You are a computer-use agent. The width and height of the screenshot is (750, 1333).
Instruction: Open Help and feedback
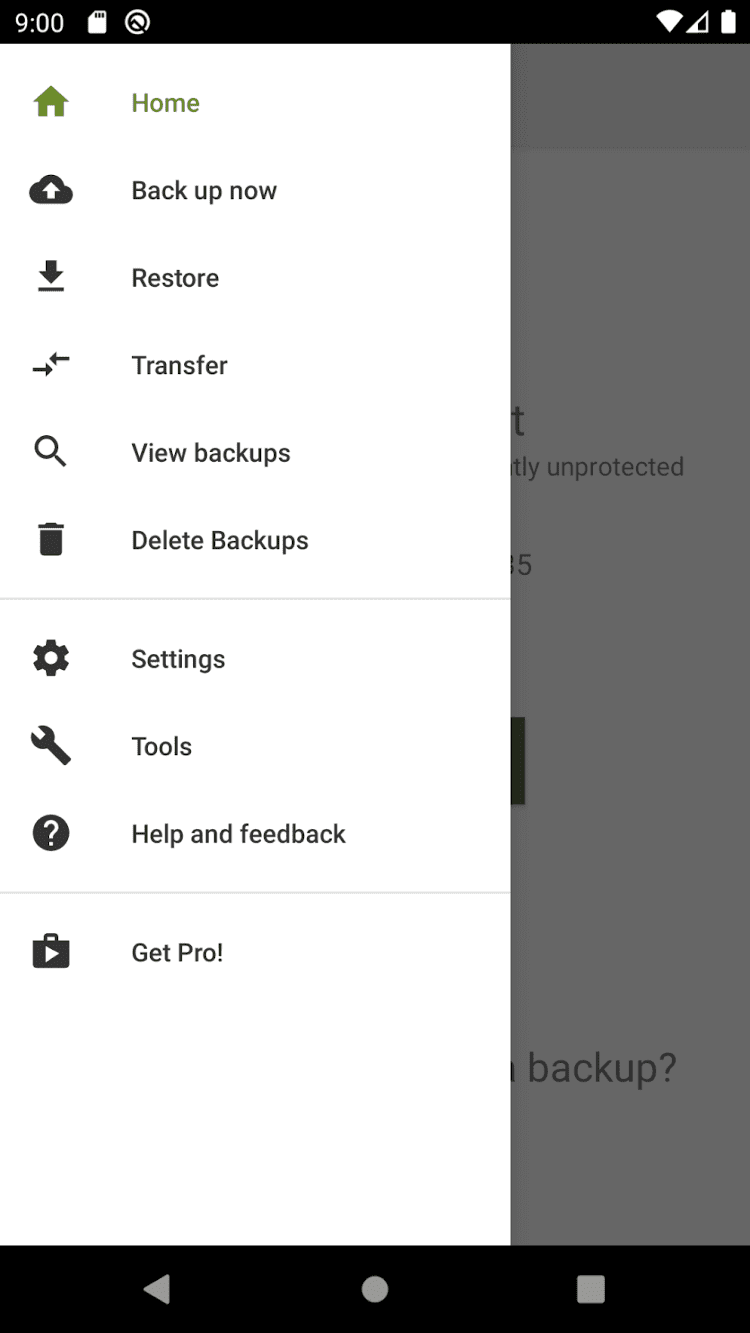(238, 834)
